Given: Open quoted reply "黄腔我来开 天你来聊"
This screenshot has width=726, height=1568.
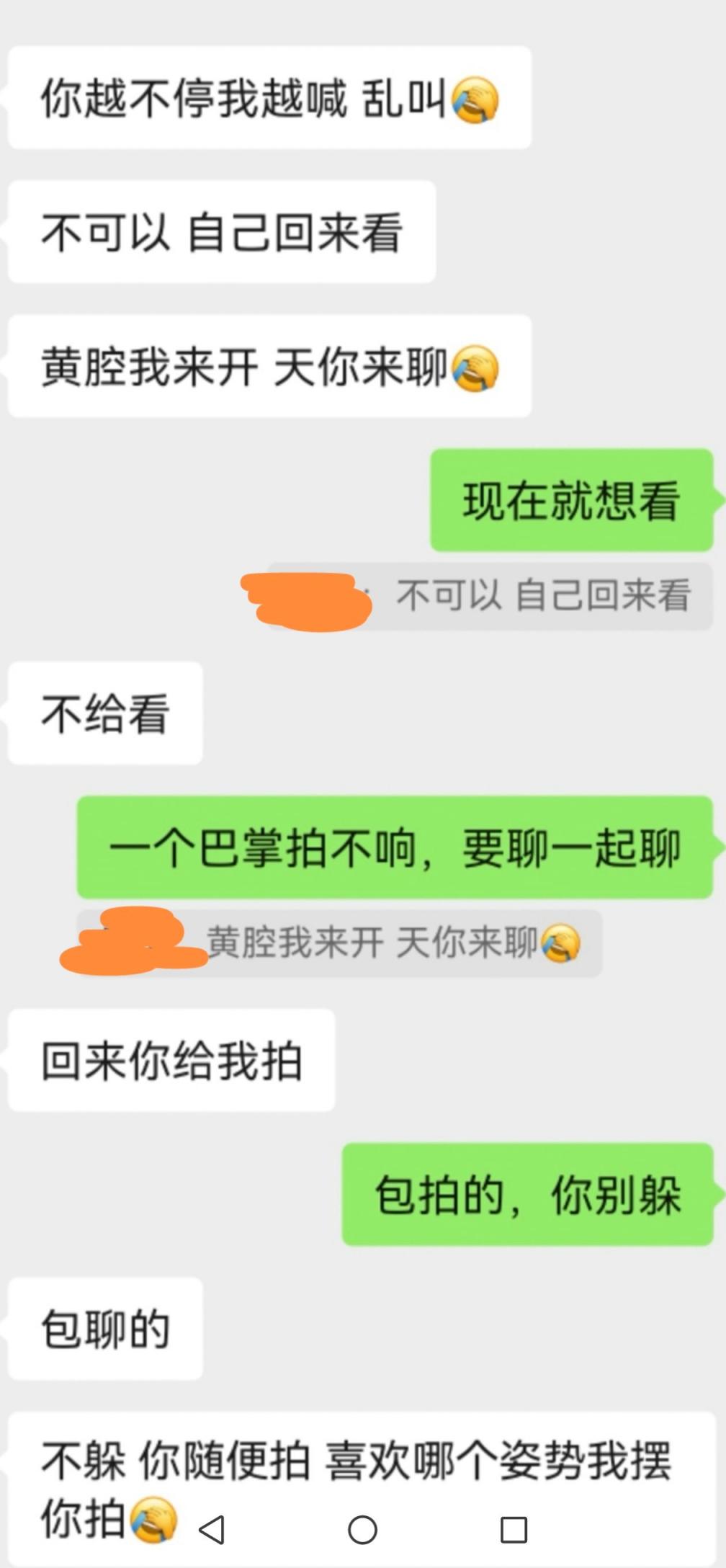Looking at the screenshot, I should (375, 943).
